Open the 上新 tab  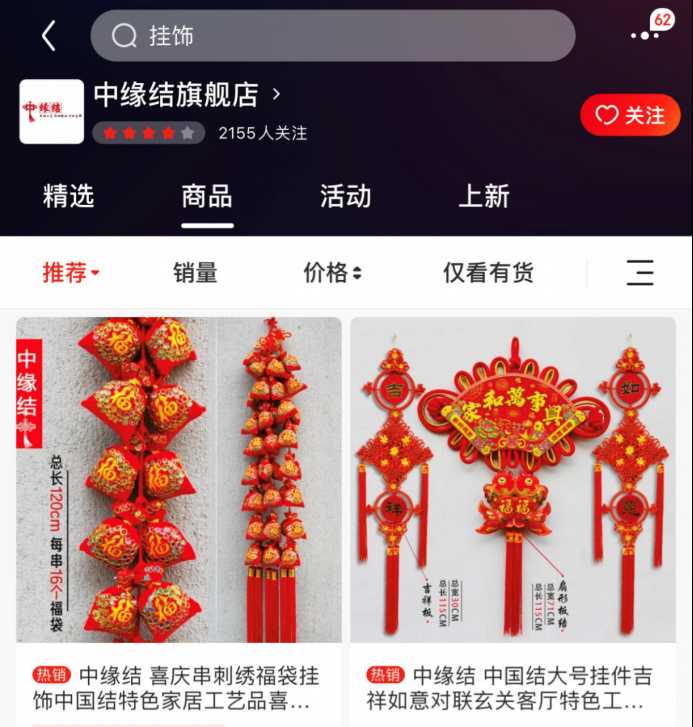point(484,196)
